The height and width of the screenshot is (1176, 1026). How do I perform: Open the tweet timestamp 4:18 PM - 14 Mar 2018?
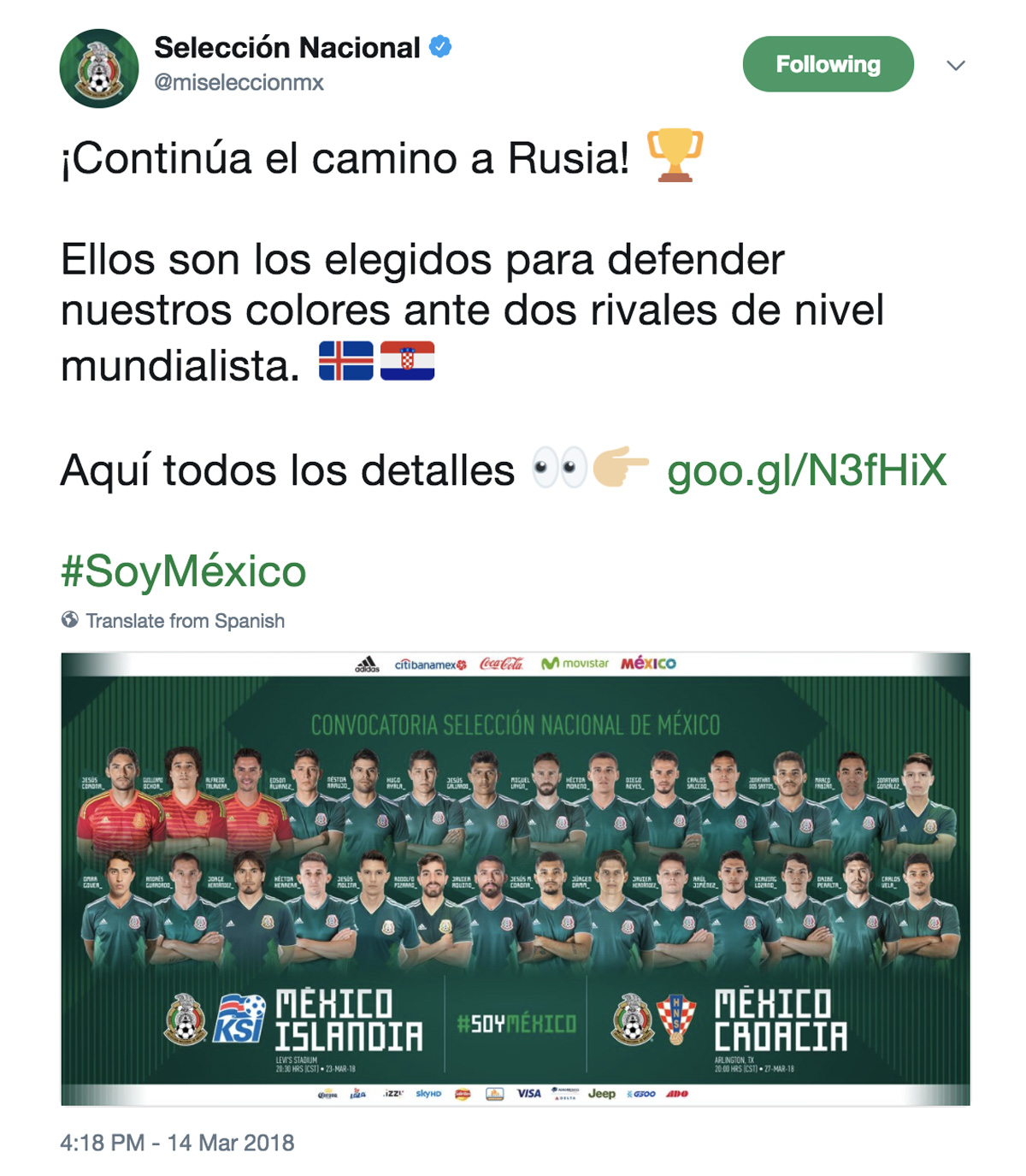[x=177, y=1143]
